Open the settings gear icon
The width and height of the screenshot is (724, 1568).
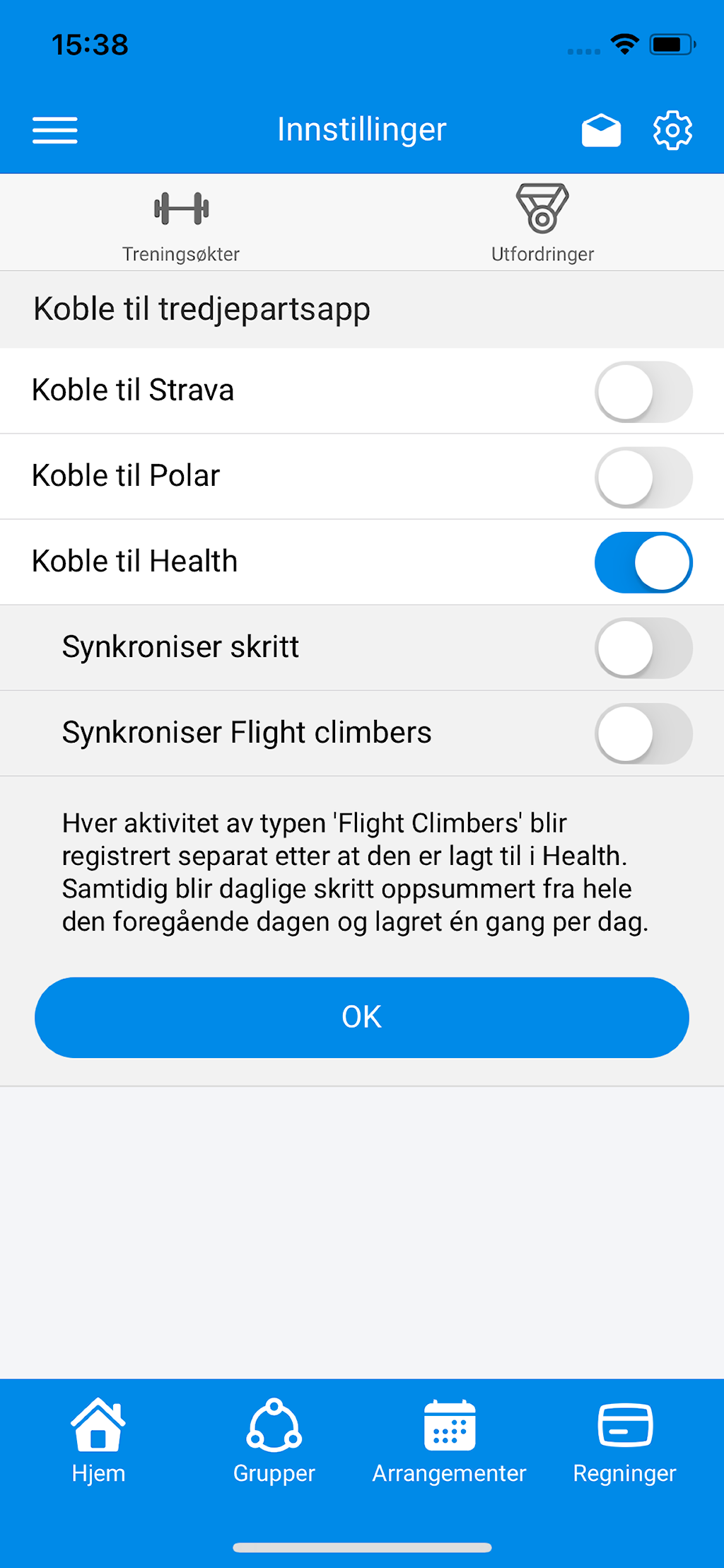[x=672, y=130]
